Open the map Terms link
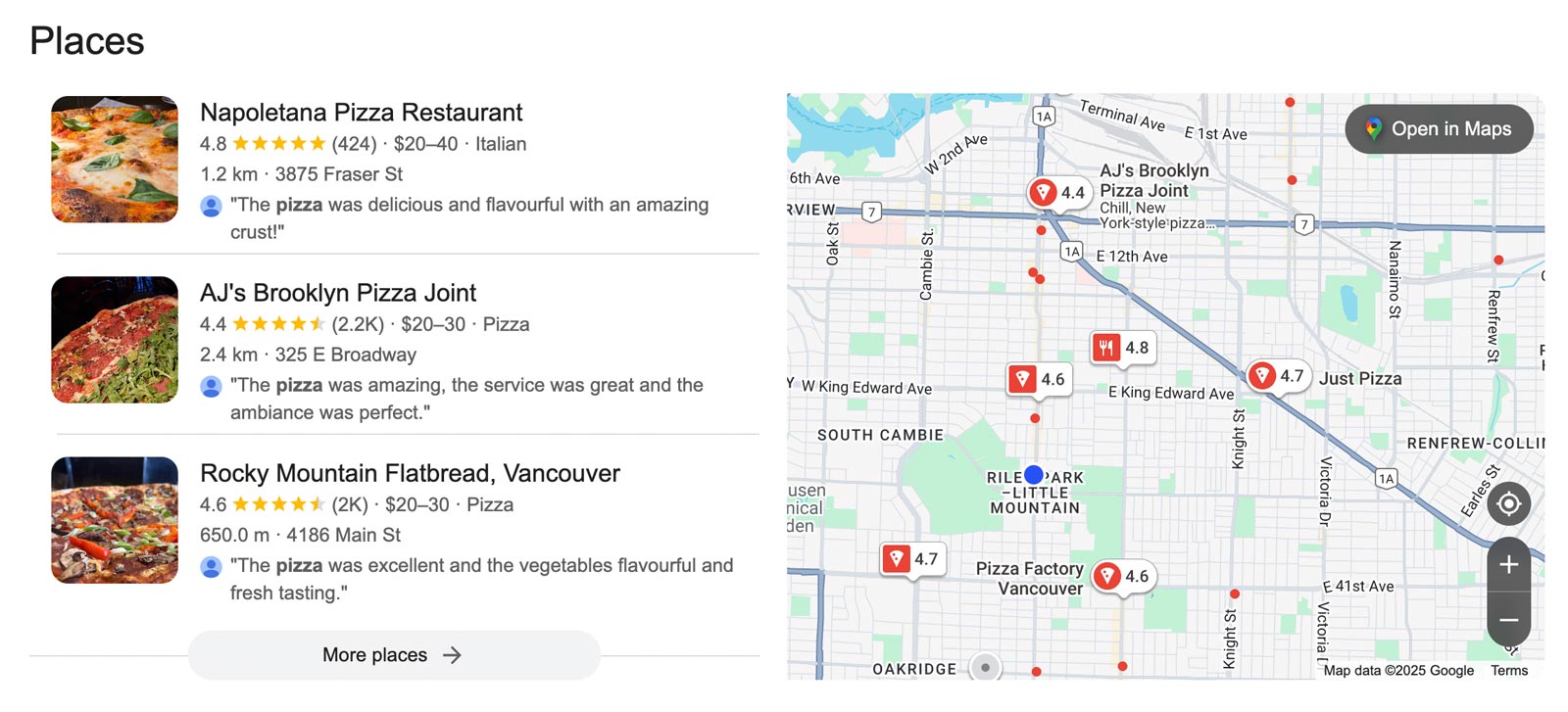 pos(1508,671)
